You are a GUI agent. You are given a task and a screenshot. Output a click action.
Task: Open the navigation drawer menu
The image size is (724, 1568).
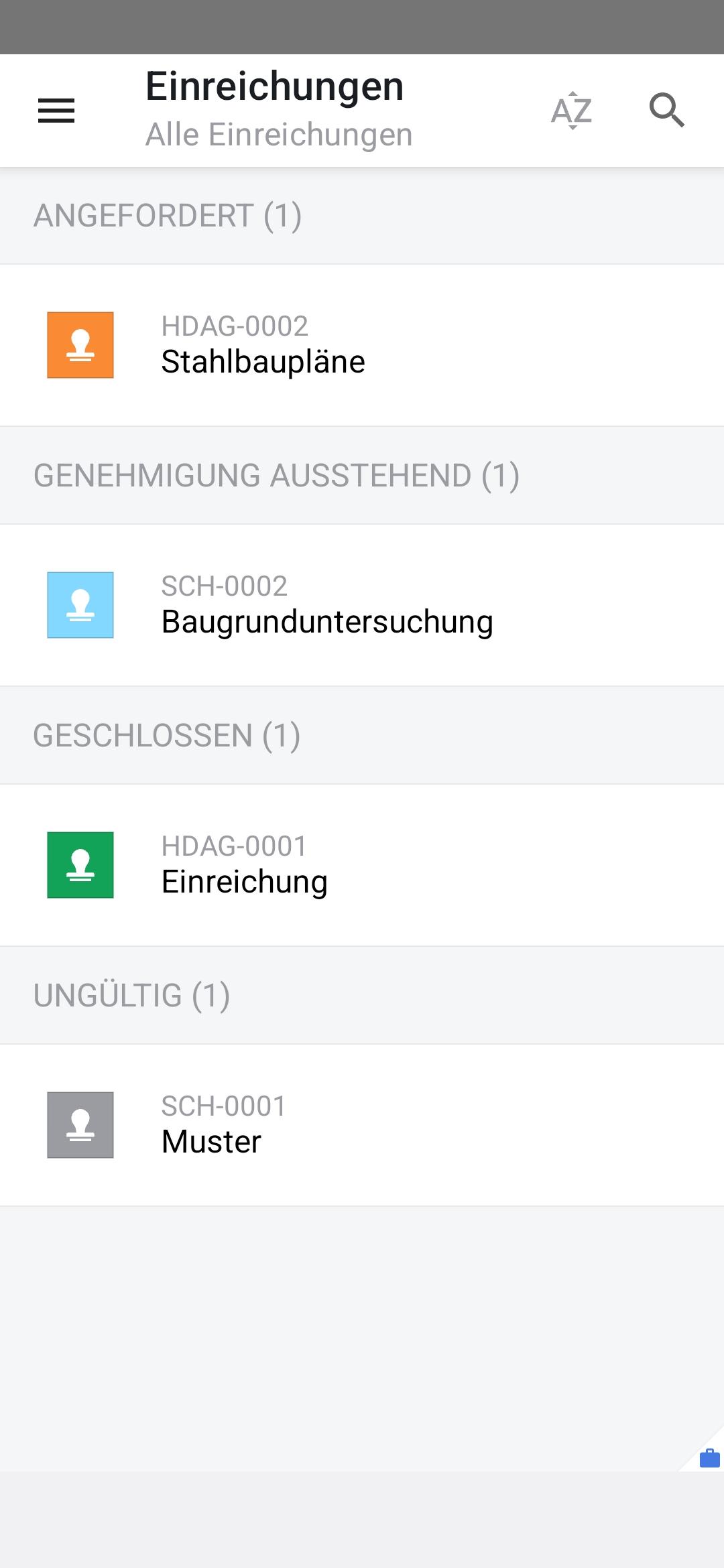(x=56, y=111)
